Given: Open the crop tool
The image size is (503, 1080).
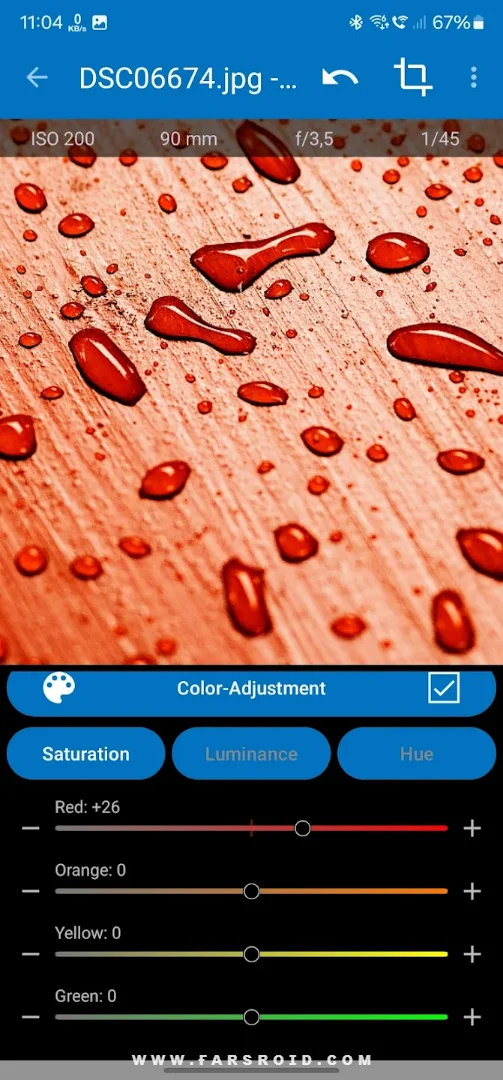Looking at the screenshot, I should 412,76.
